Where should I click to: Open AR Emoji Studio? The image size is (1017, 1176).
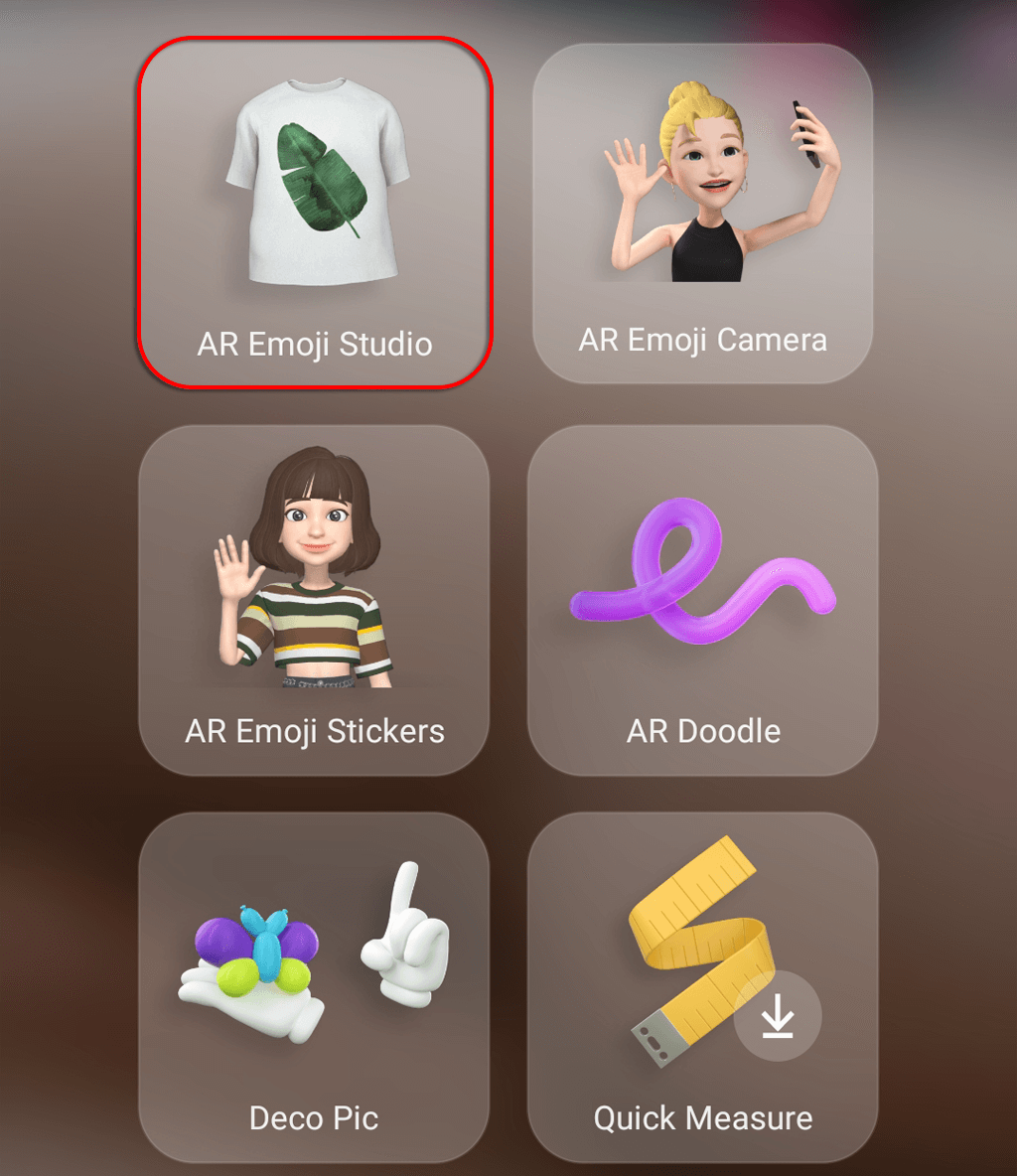[x=315, y=213]
